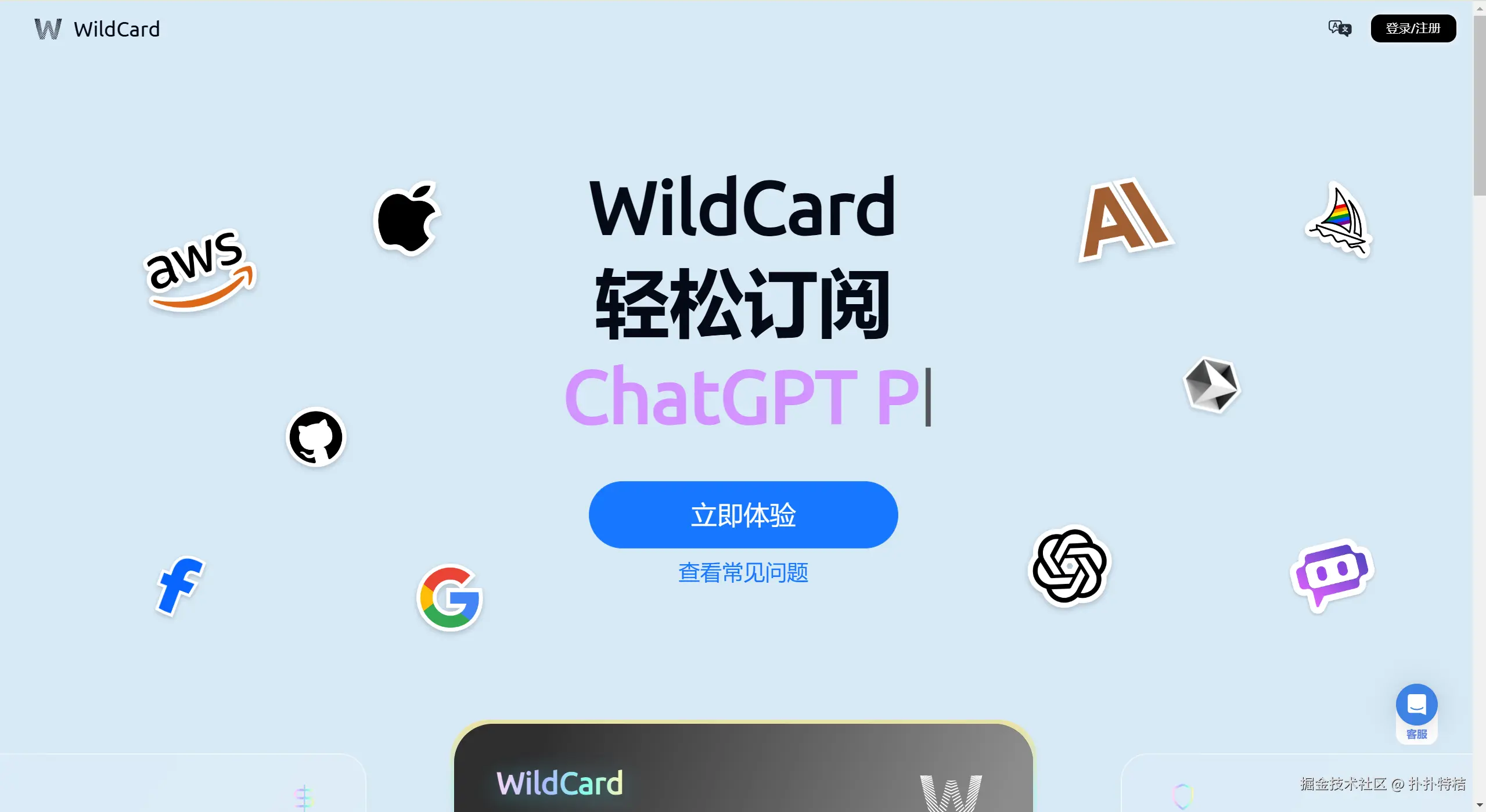1486x812 pixels.
Task: Tap the 立即体验 button
Action: click(743, 514)
